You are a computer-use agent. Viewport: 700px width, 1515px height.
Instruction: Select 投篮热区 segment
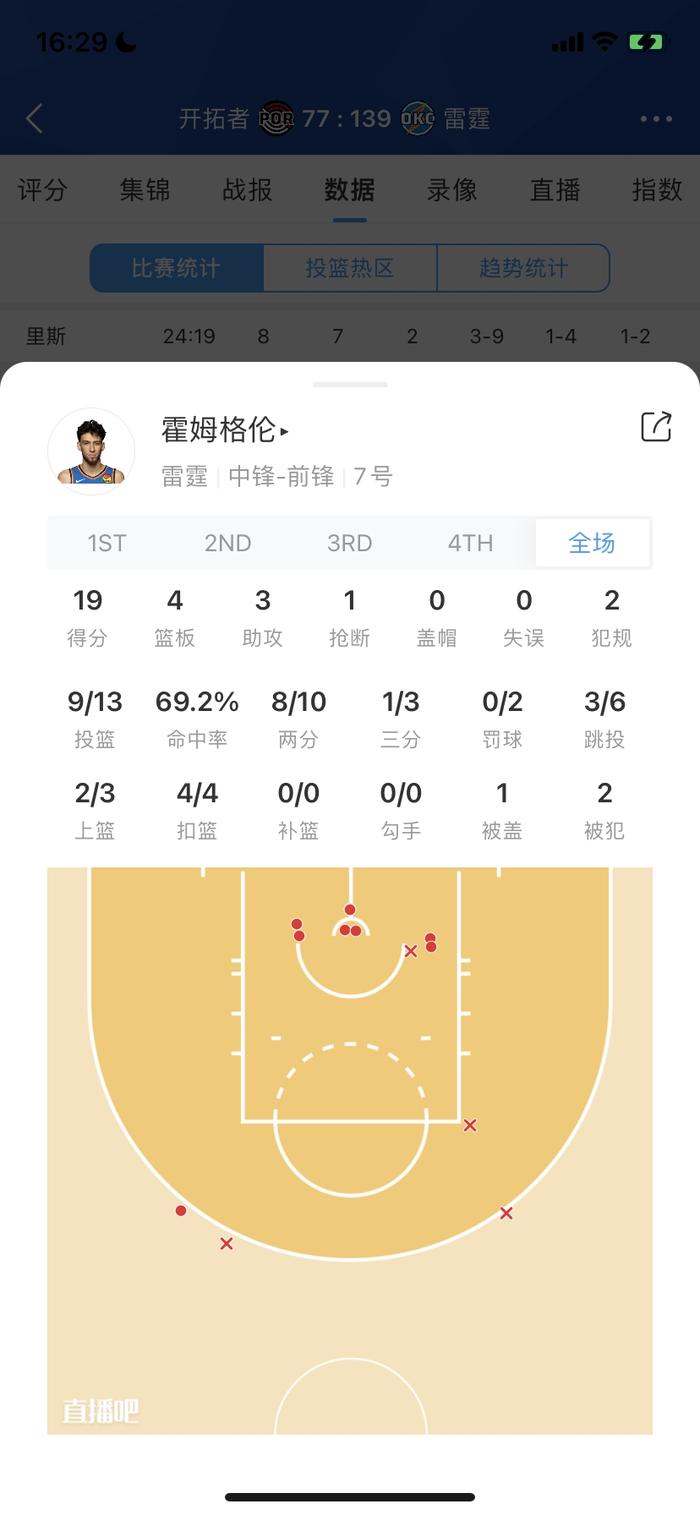click(350, 268)
